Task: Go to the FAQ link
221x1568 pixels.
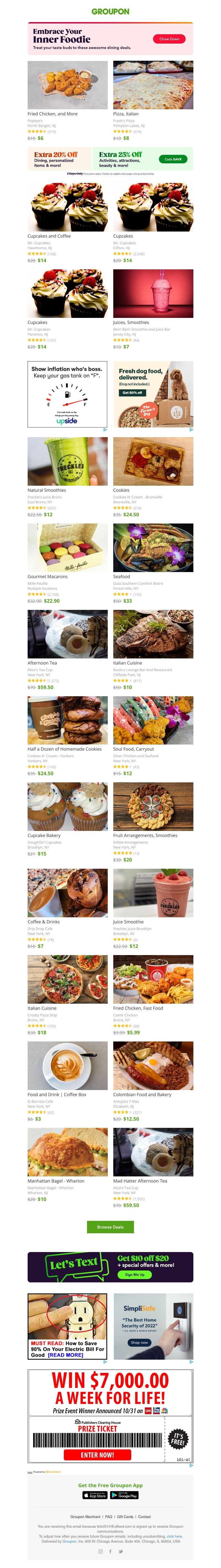Action: point(108,1516)
